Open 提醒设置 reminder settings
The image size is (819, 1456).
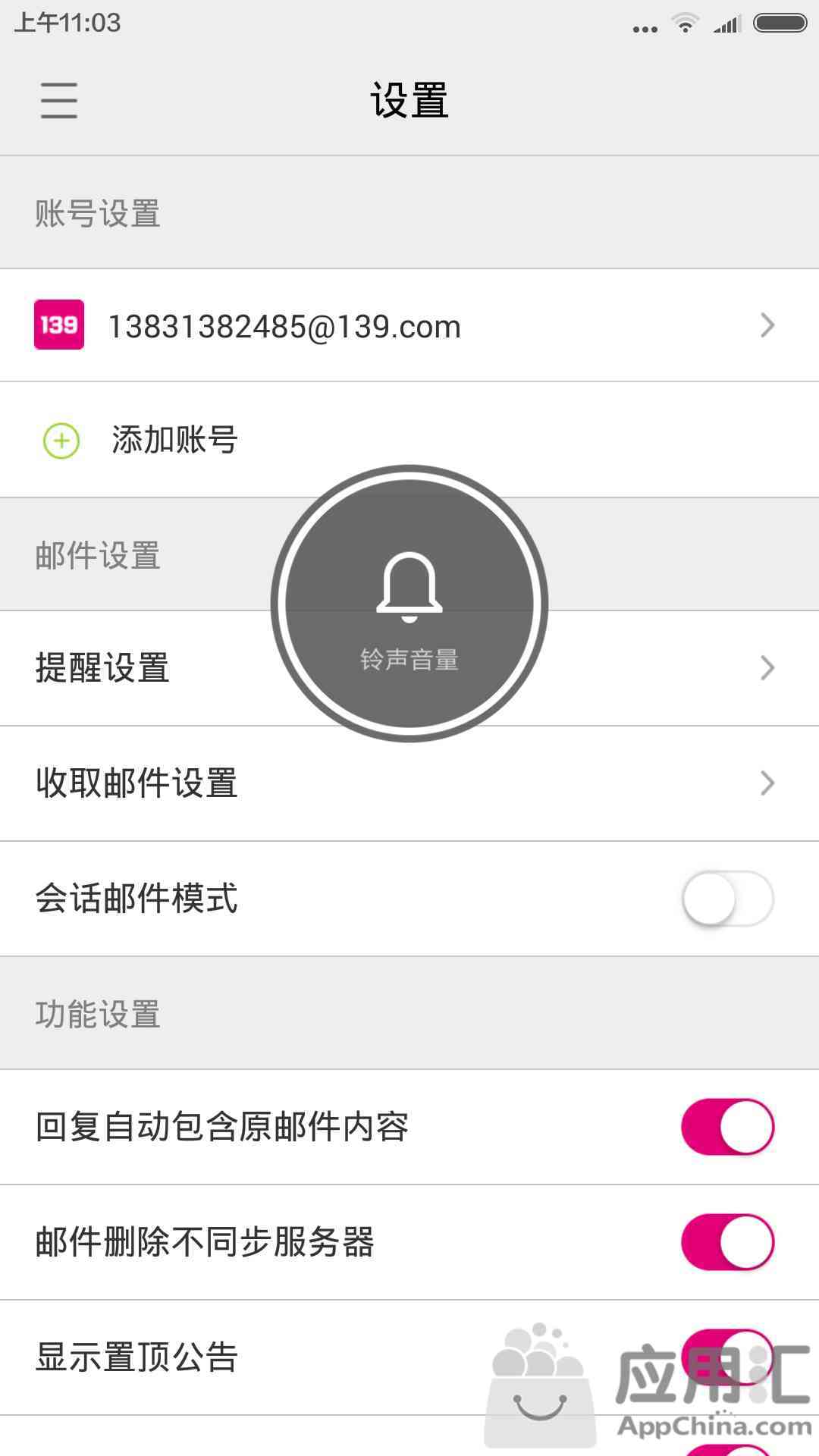coord(409,668)
